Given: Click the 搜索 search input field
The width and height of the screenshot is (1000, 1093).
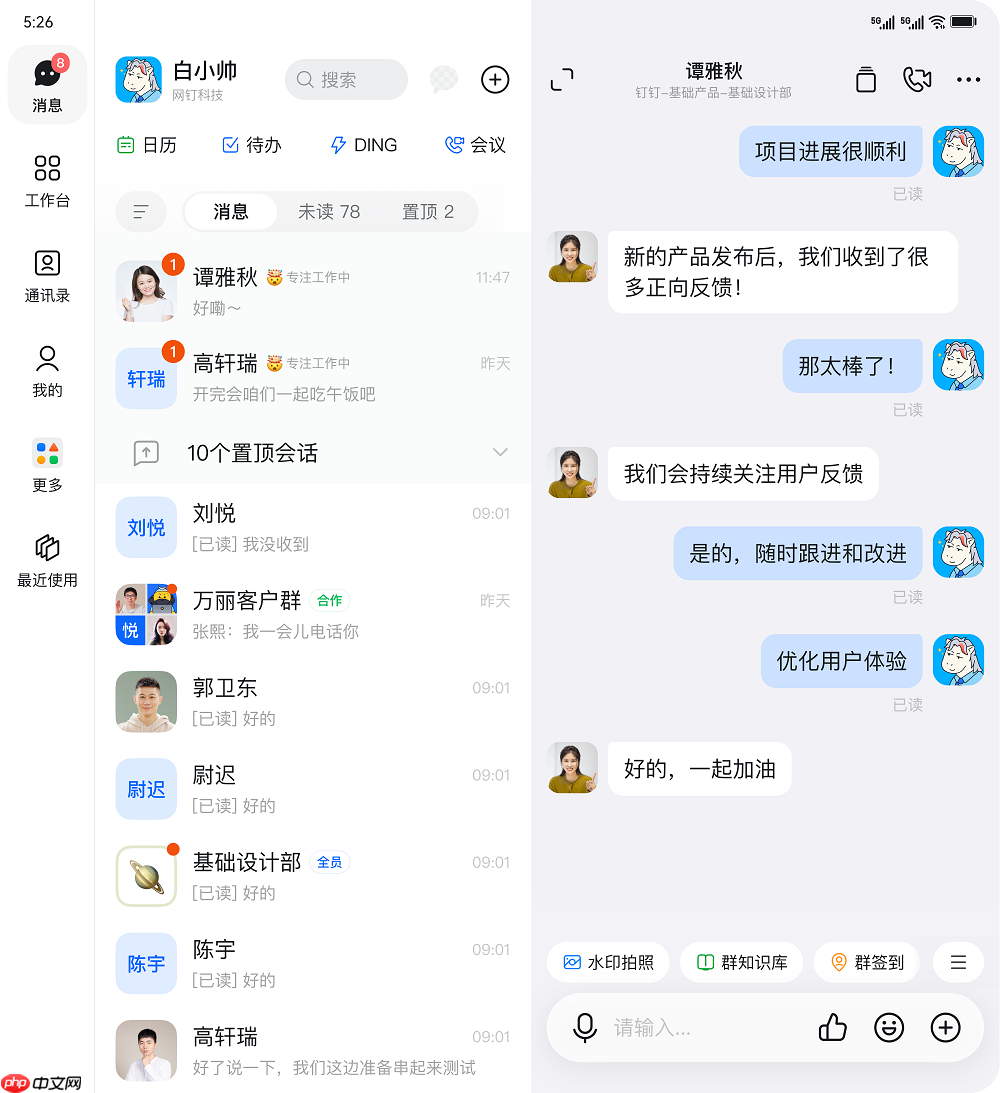Looking at the screenshot, I should pyautogui.click(x=346, y=79).
